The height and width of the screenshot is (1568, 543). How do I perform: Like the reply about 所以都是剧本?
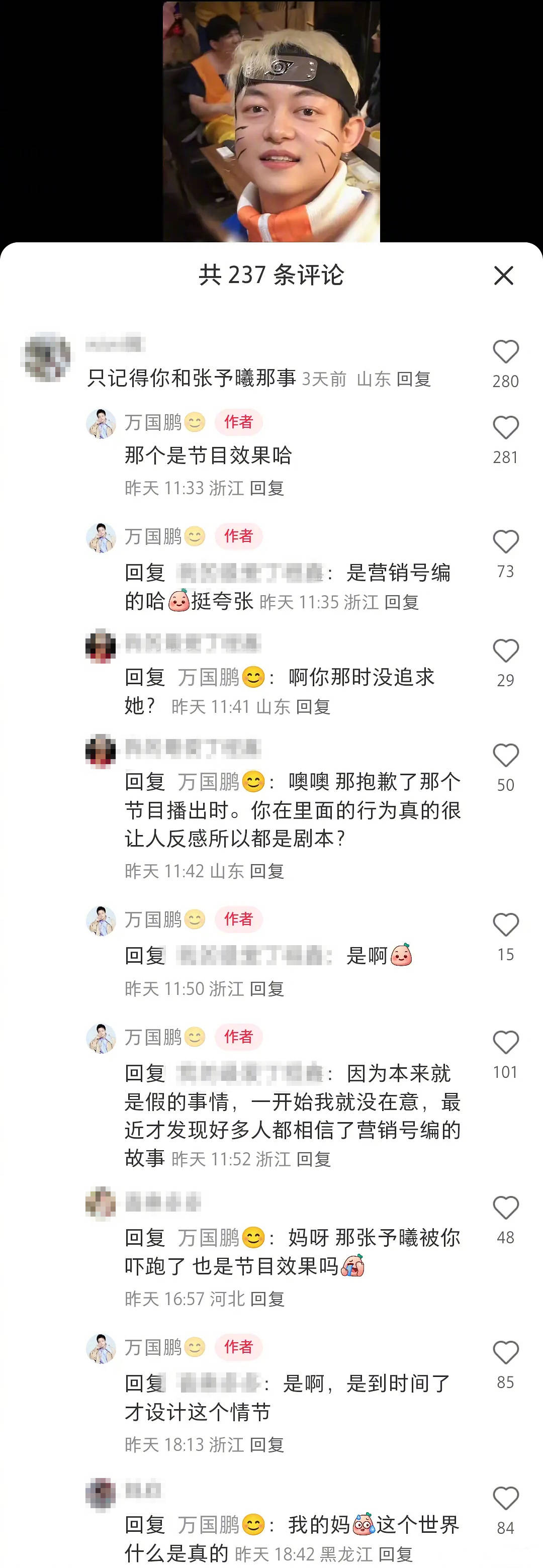pos(505,756)
